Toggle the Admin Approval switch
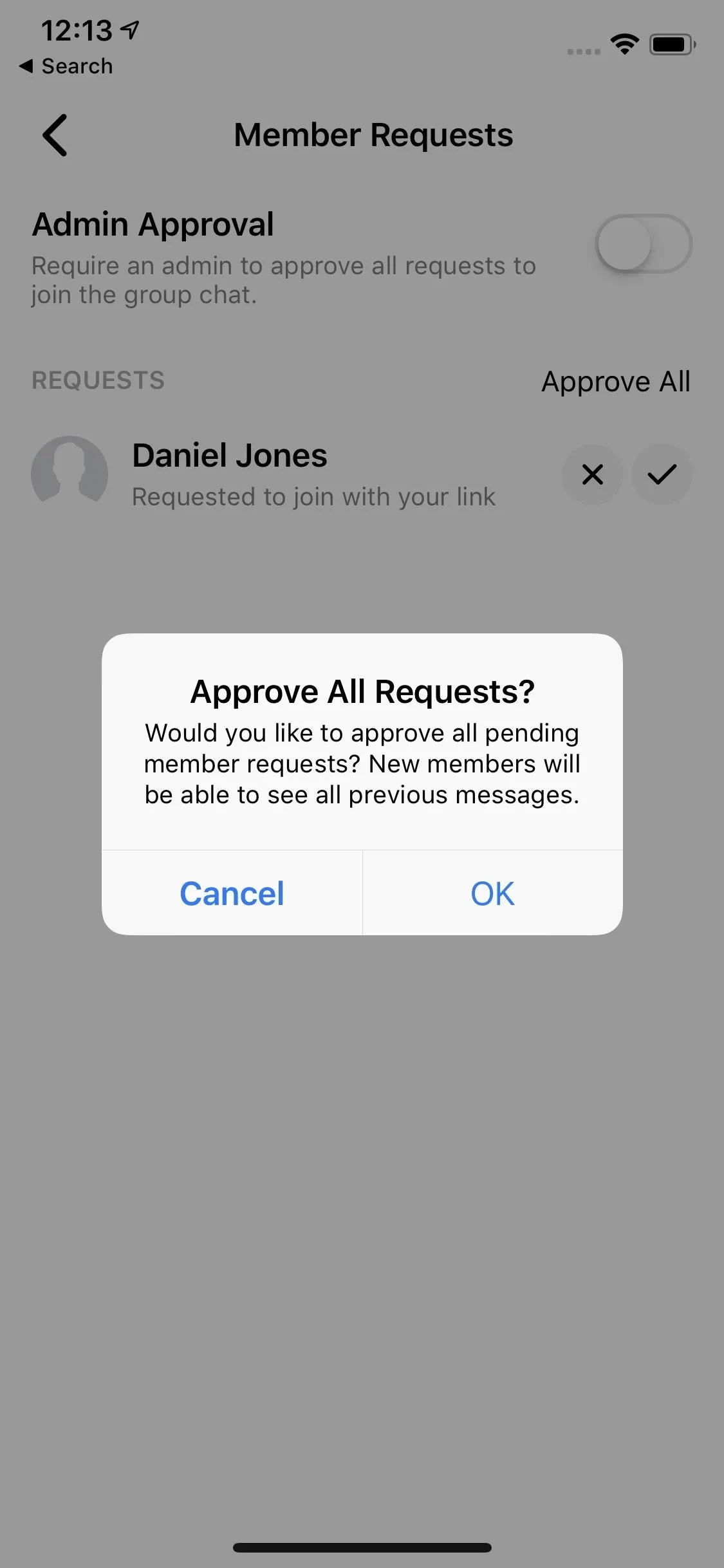The height and width of the screenshot is (1568, 724). coord(644,244)
